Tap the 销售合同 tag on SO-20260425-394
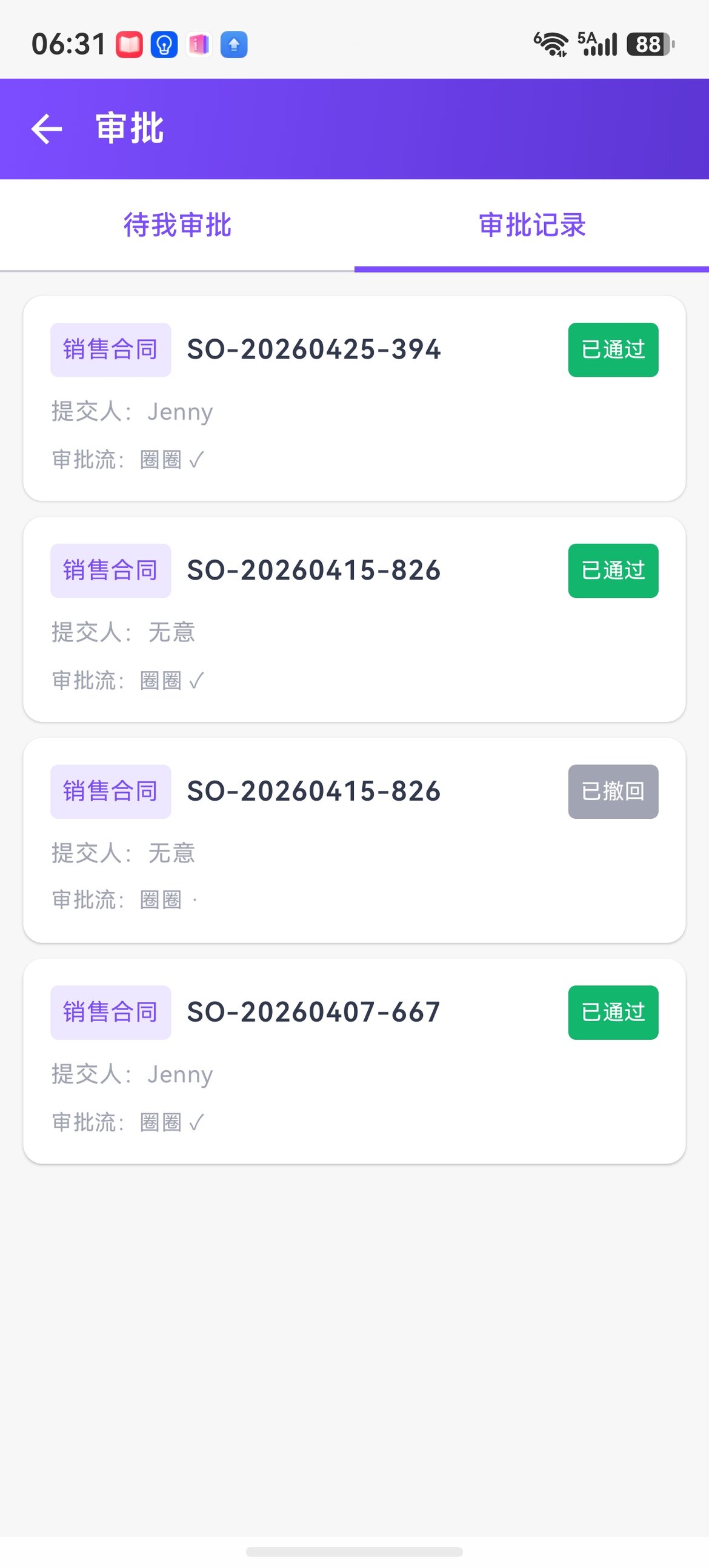The image size is (709, 1568). click(x=110, y=349)
